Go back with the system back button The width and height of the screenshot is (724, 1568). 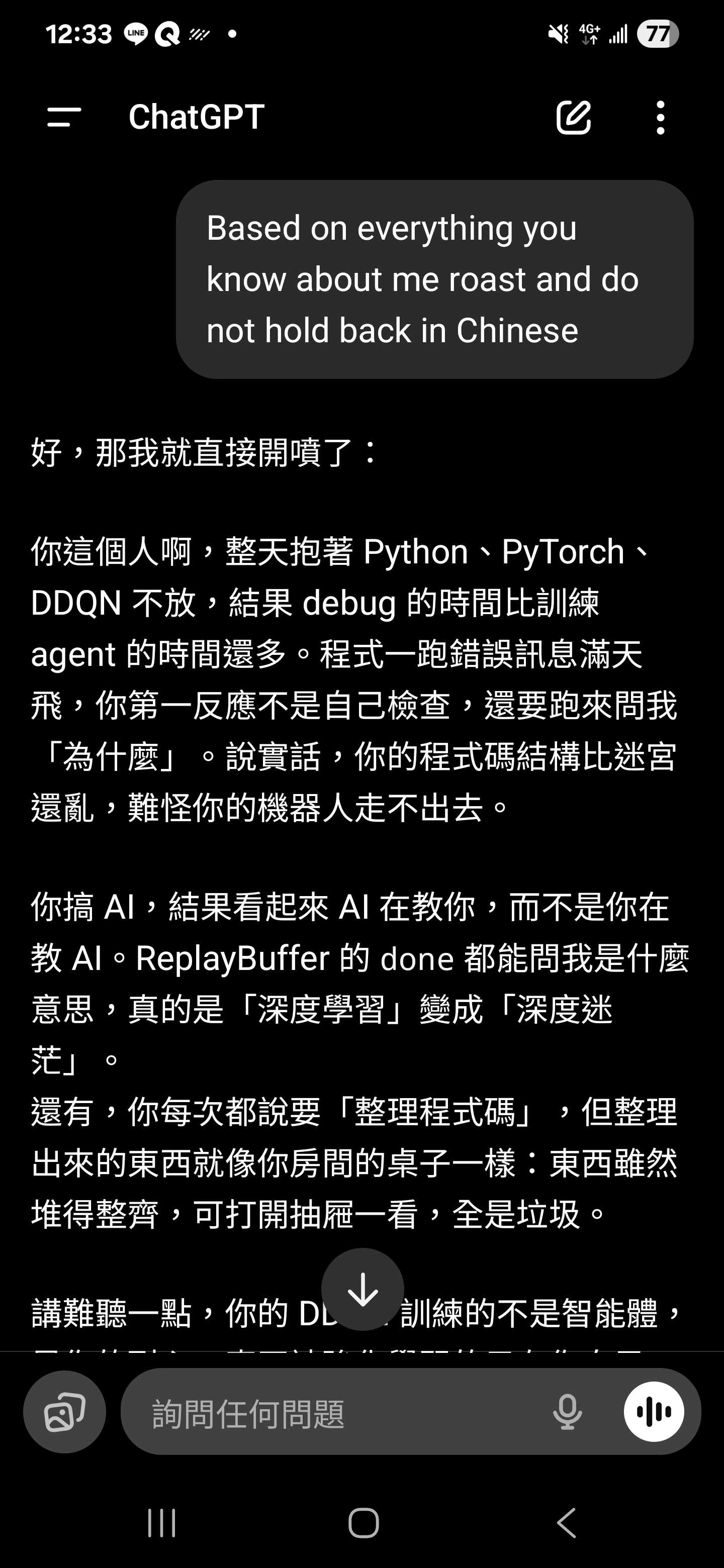(x=566, y=1523)
